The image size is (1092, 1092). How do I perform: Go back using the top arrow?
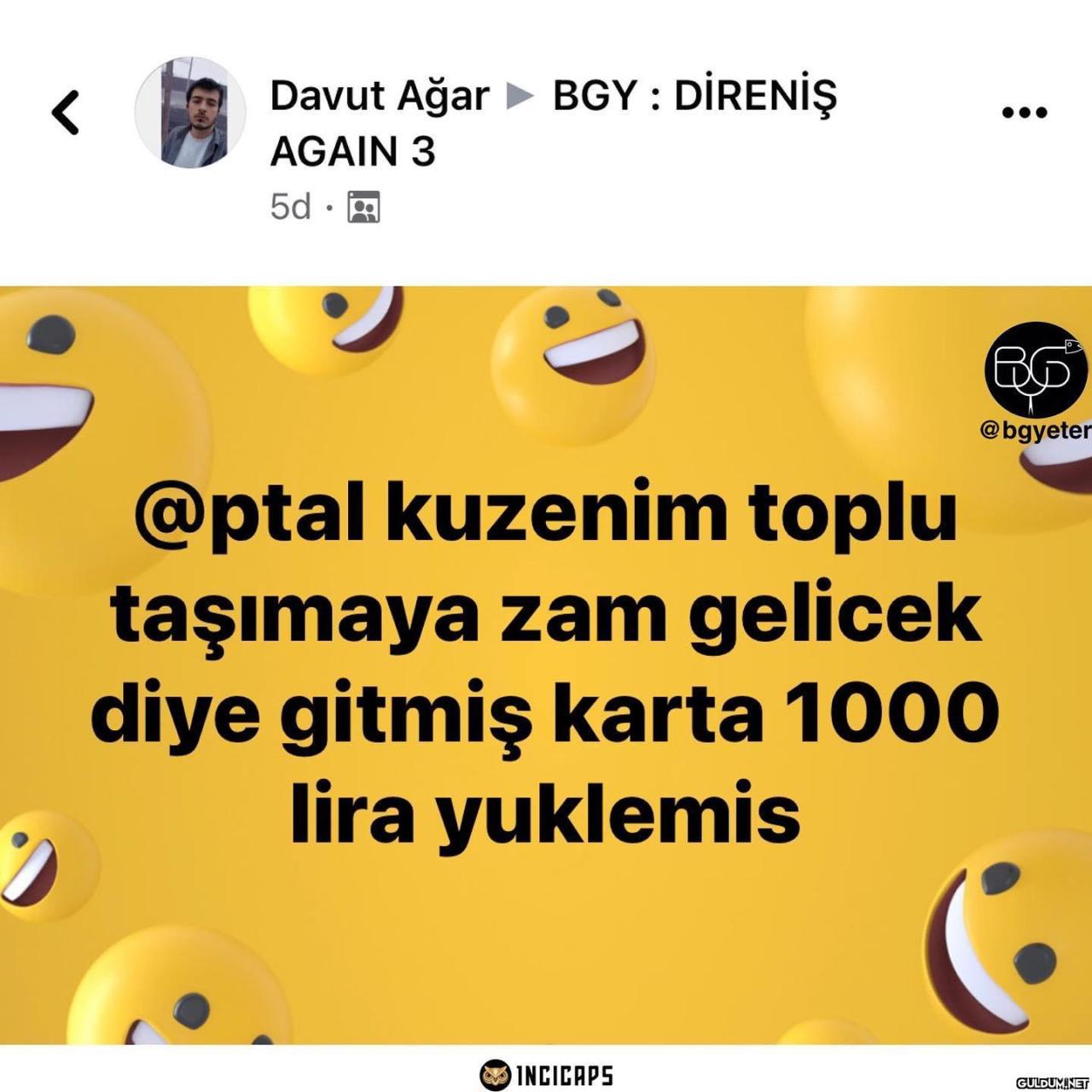[x=66, y=113]
